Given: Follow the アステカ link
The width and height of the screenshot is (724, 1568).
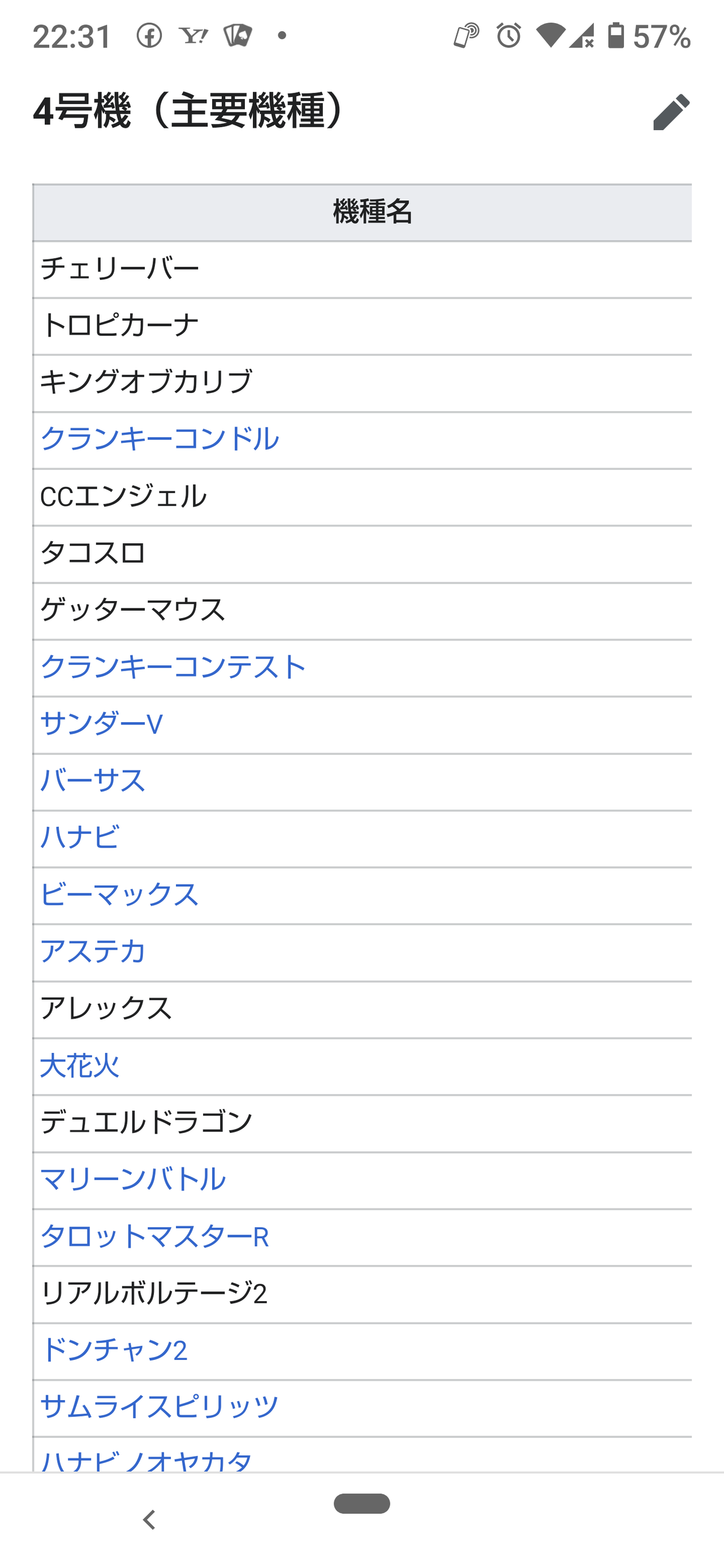Looking at the screenshot, I should pos(93,952).
